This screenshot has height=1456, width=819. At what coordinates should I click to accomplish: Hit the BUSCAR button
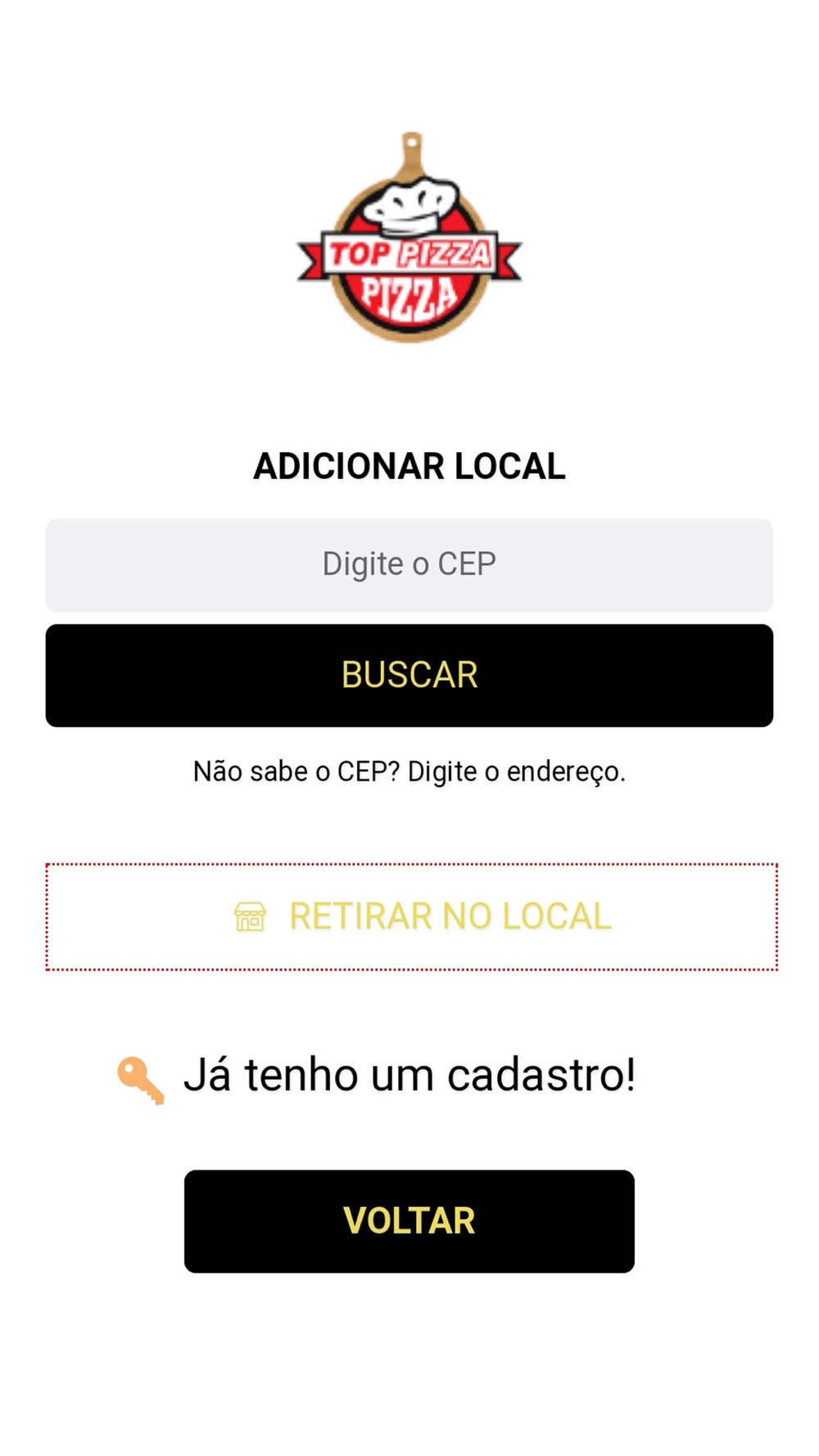coord(409,676)
